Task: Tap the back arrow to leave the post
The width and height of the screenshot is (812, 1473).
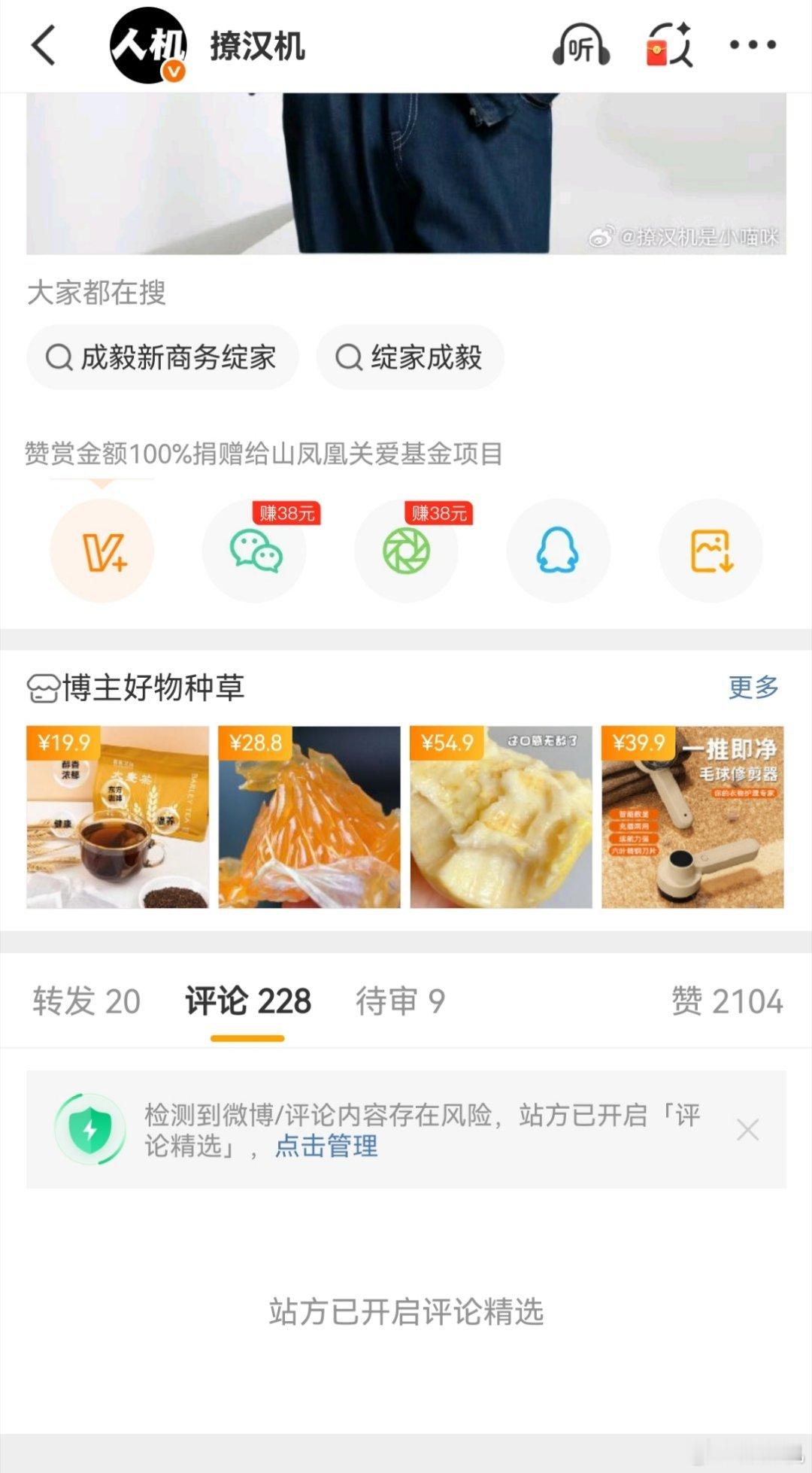Action: (x=43, y=47)
